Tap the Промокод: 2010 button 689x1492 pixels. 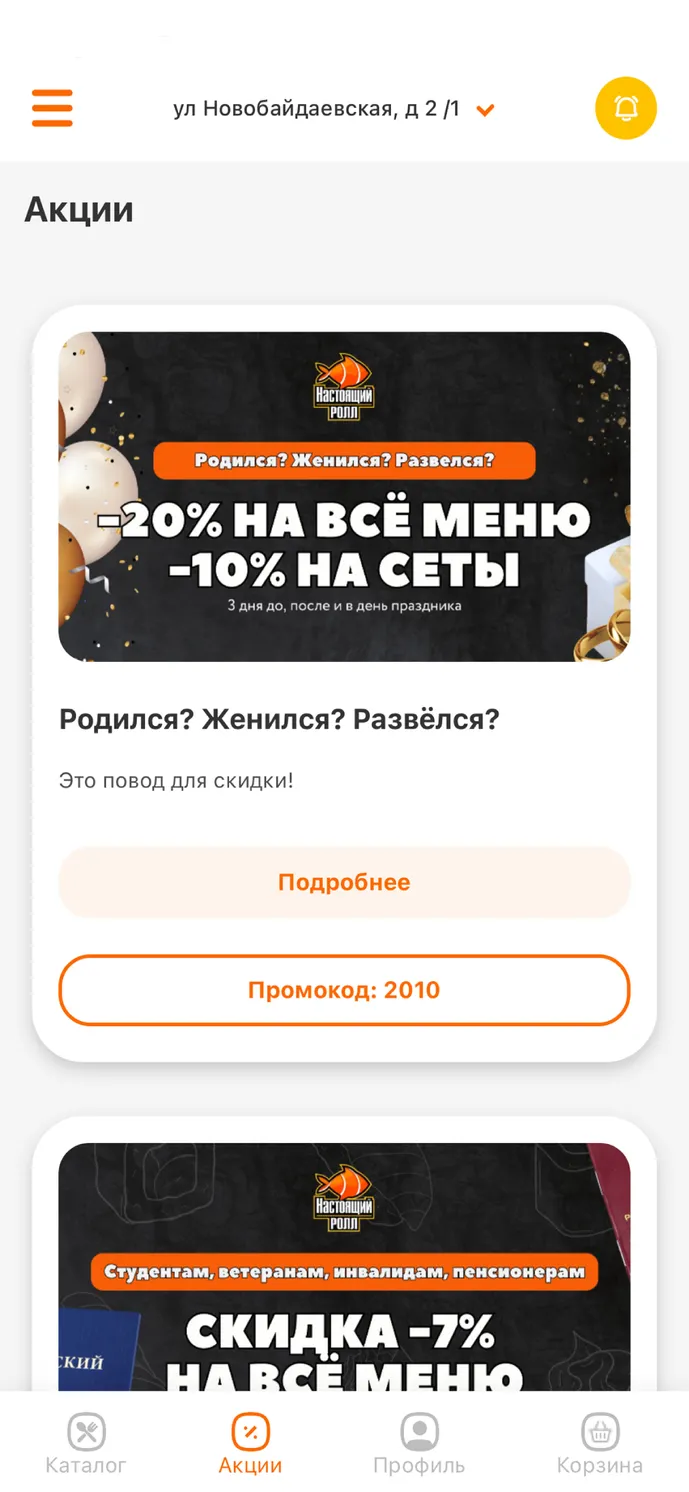[344, 990]
